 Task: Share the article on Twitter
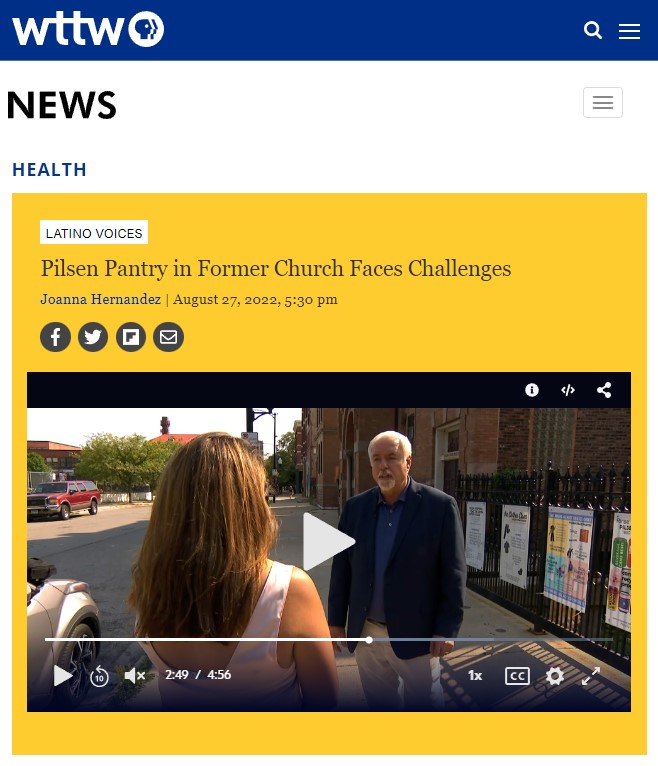pos(93,337)
